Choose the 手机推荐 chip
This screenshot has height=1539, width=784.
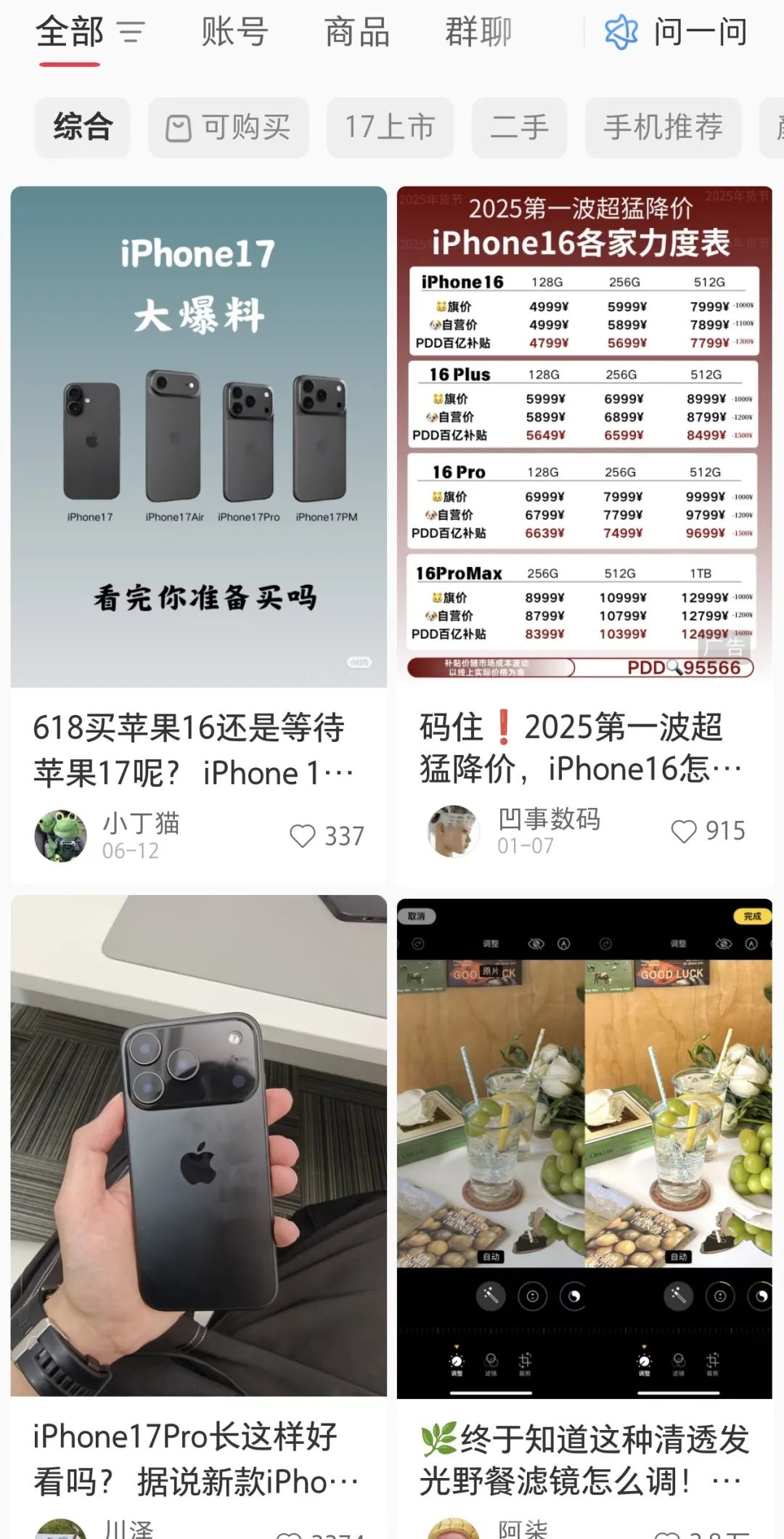pyautogui.click(x=663, y=128)
